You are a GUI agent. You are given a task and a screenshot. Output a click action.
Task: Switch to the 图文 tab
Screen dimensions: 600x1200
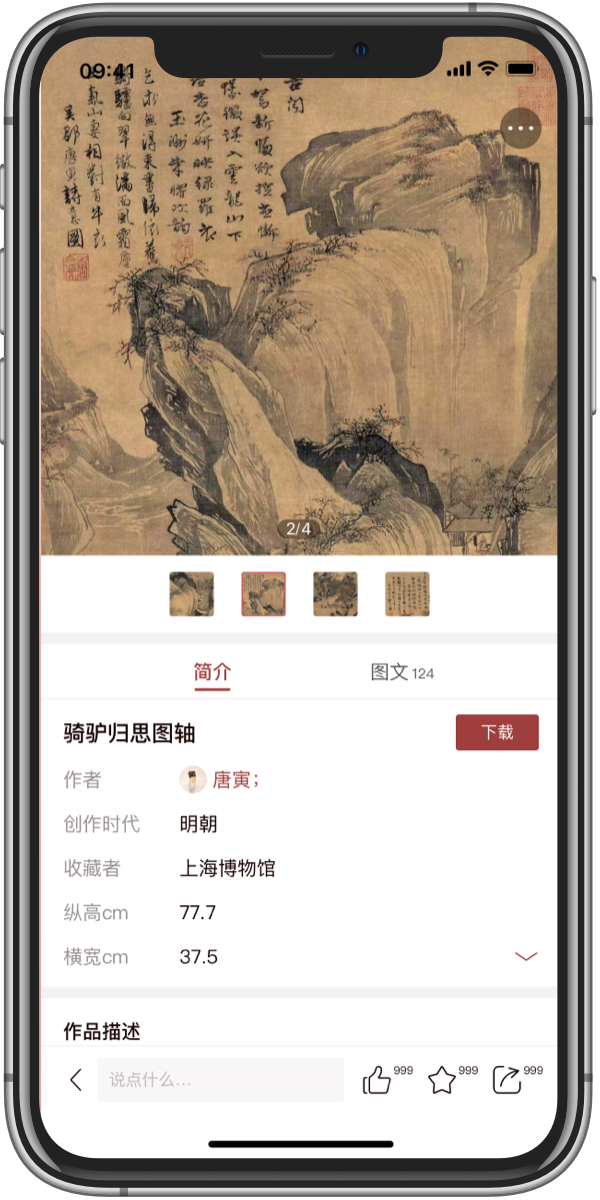click(401, 672)
